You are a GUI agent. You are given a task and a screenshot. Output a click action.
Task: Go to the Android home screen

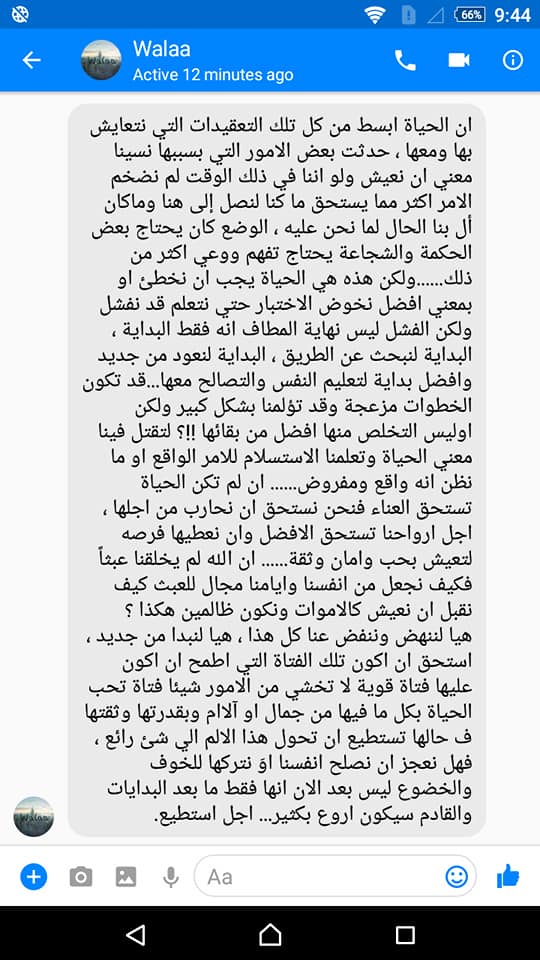tap(270, 934)
